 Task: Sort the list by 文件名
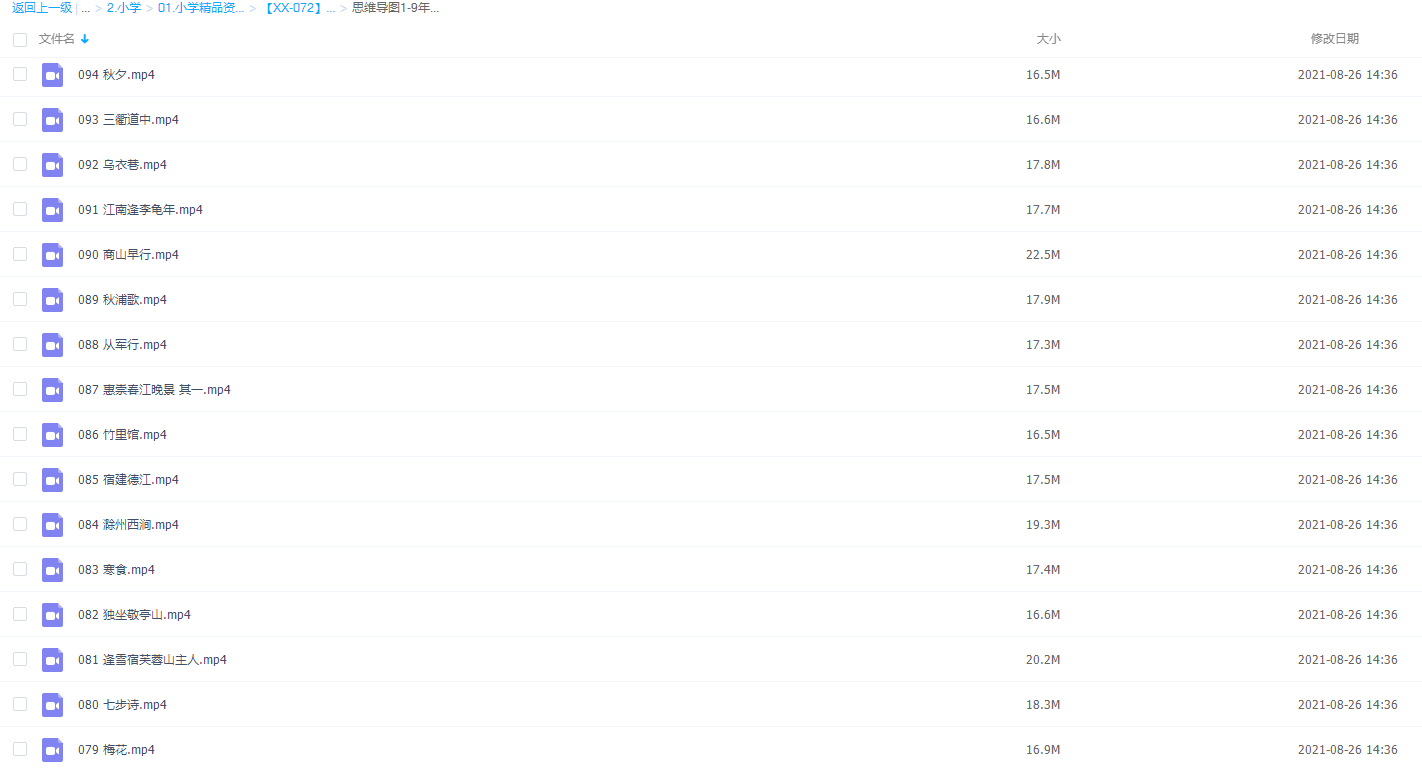pos(57,39)
